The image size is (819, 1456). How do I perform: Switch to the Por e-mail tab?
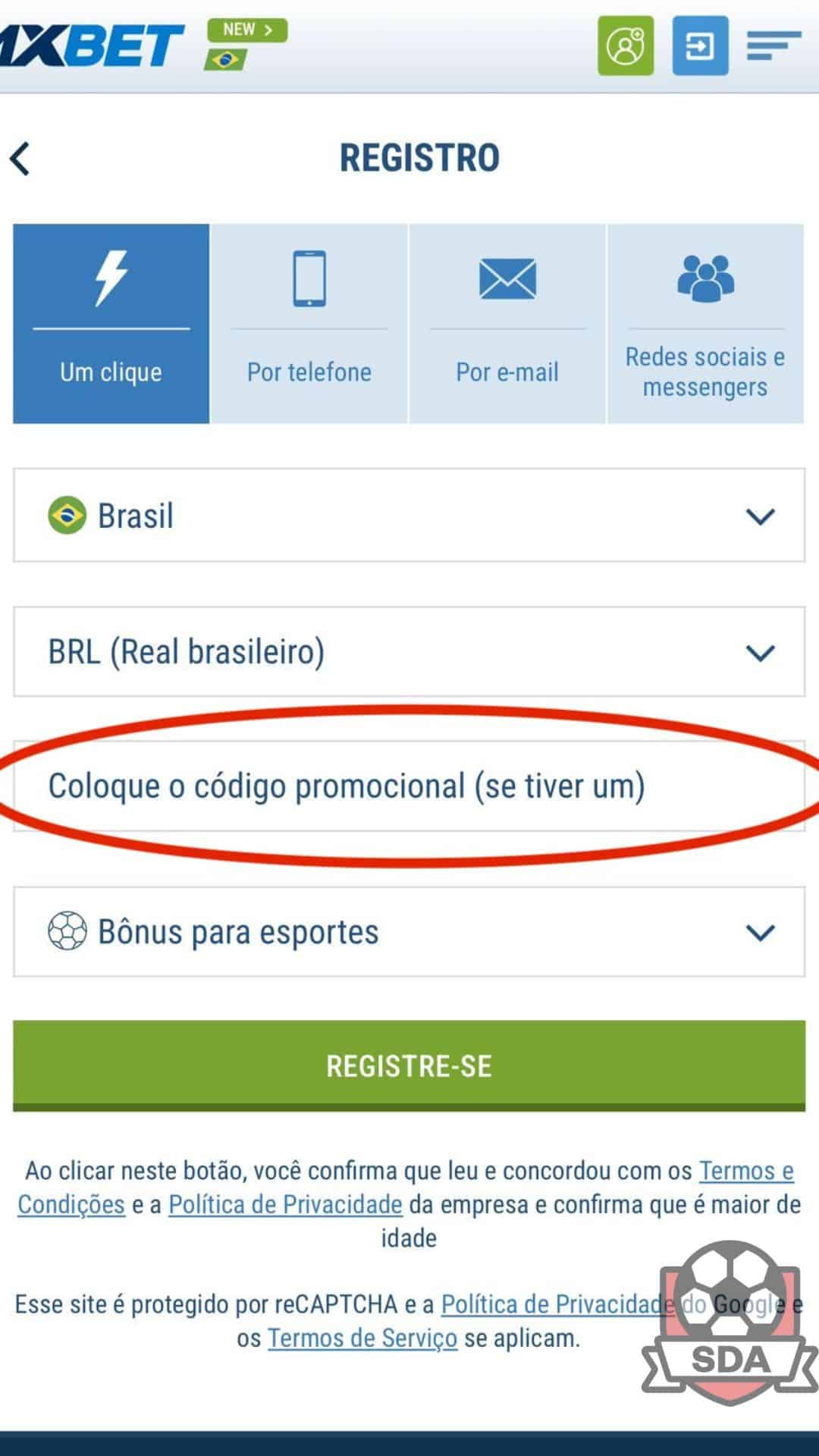(507, 324)
